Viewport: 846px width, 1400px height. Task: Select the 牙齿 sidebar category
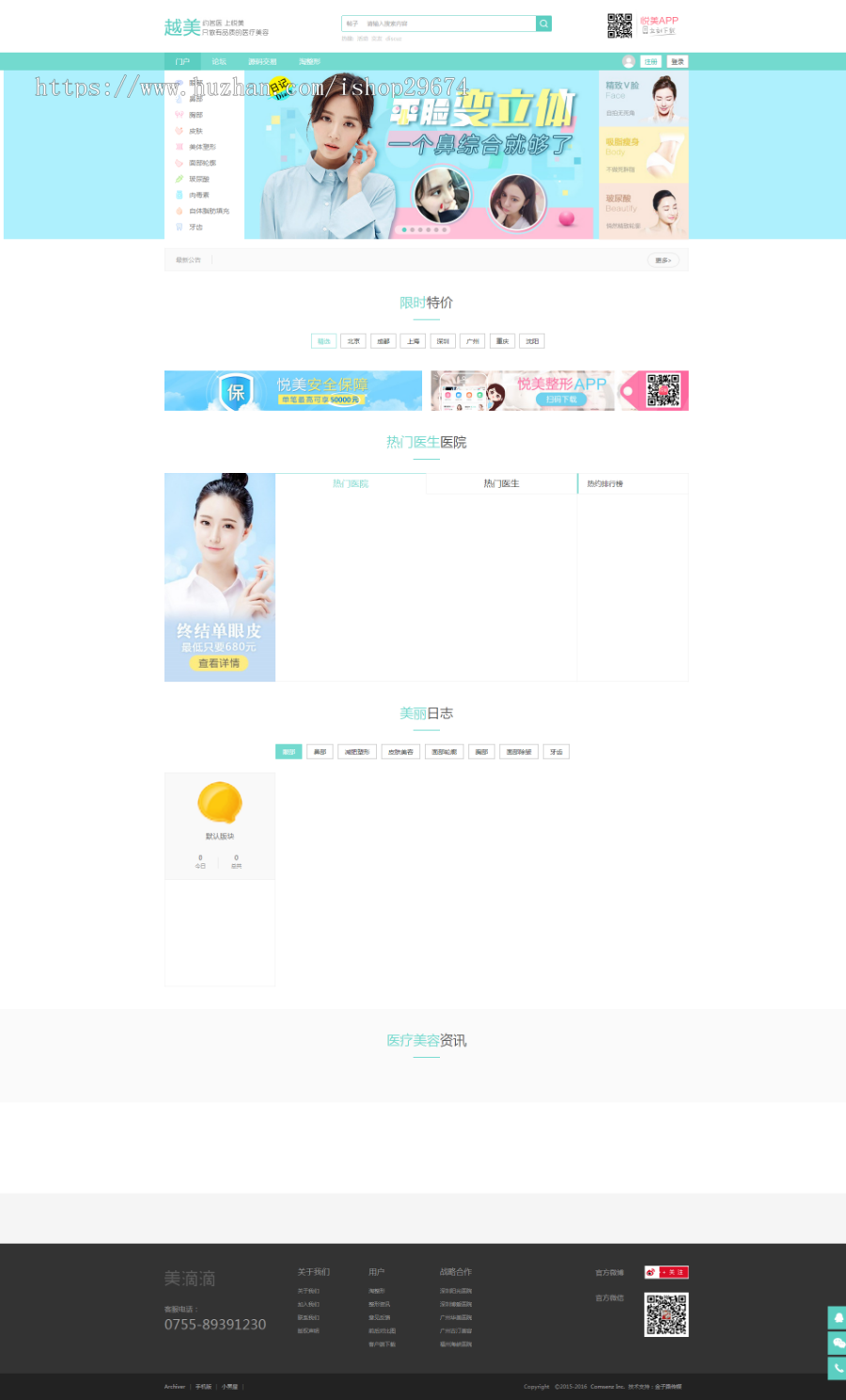(196, 227)
